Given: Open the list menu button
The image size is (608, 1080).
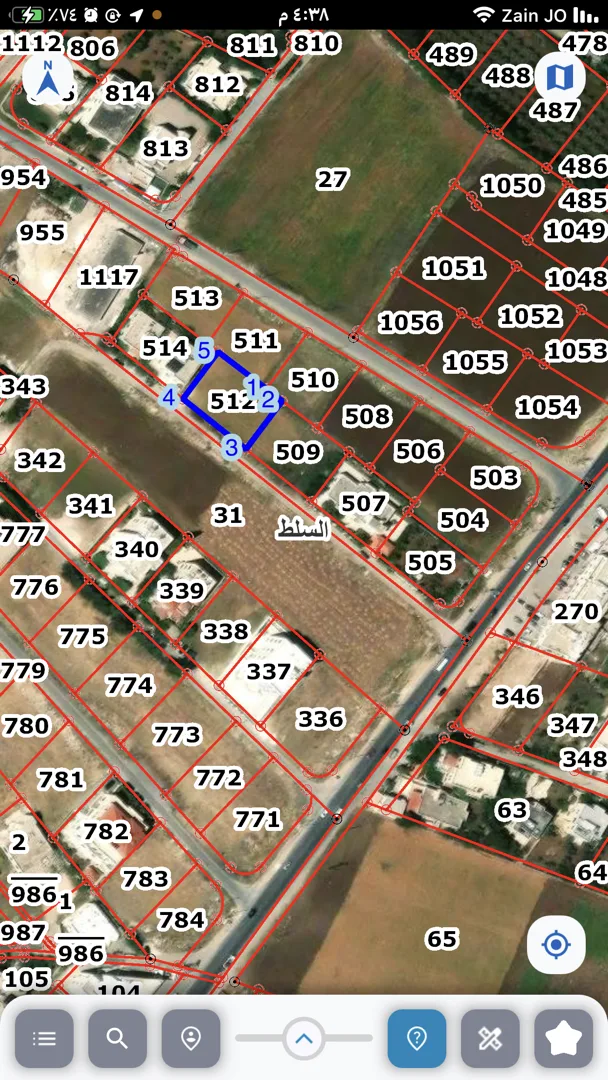Looking at the screenshot, I should tap(44, 1038).
